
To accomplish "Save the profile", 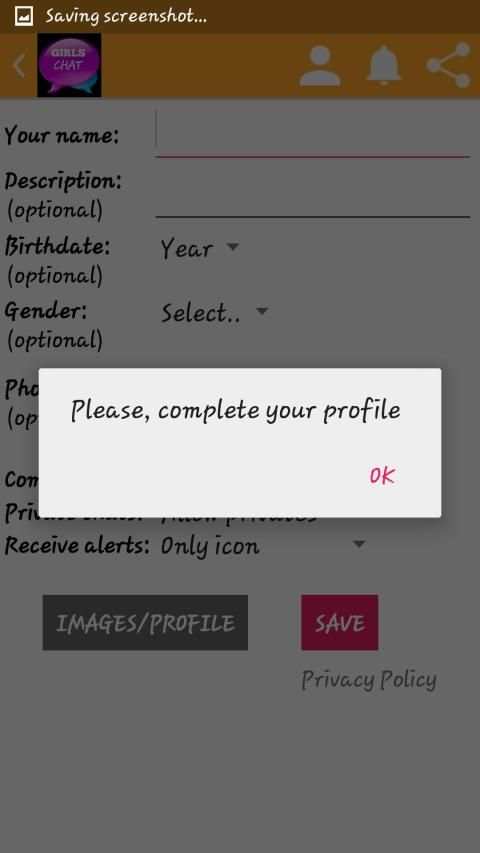I will tap(340, 622).
